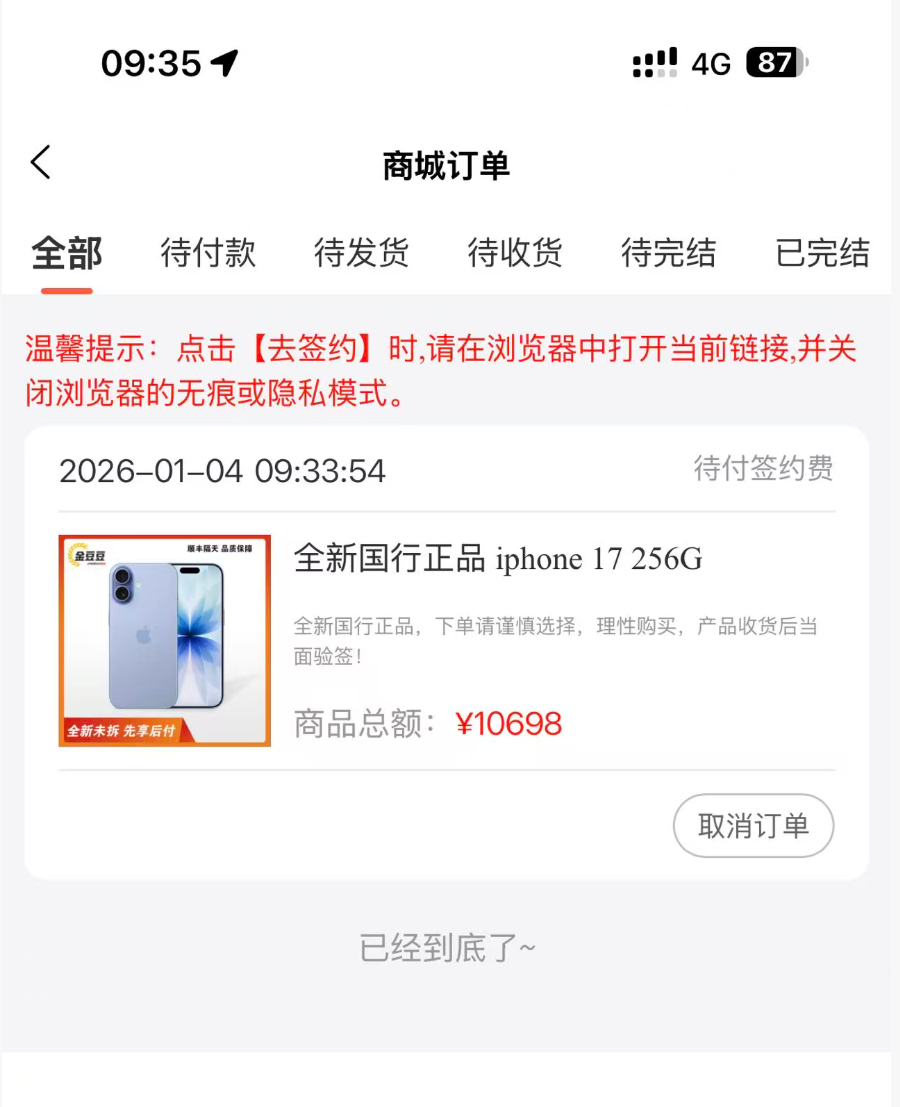The height and width of the screenshot is (1107, 900).
Task: Tap the location arrow in the status bar
Action: 222,60
